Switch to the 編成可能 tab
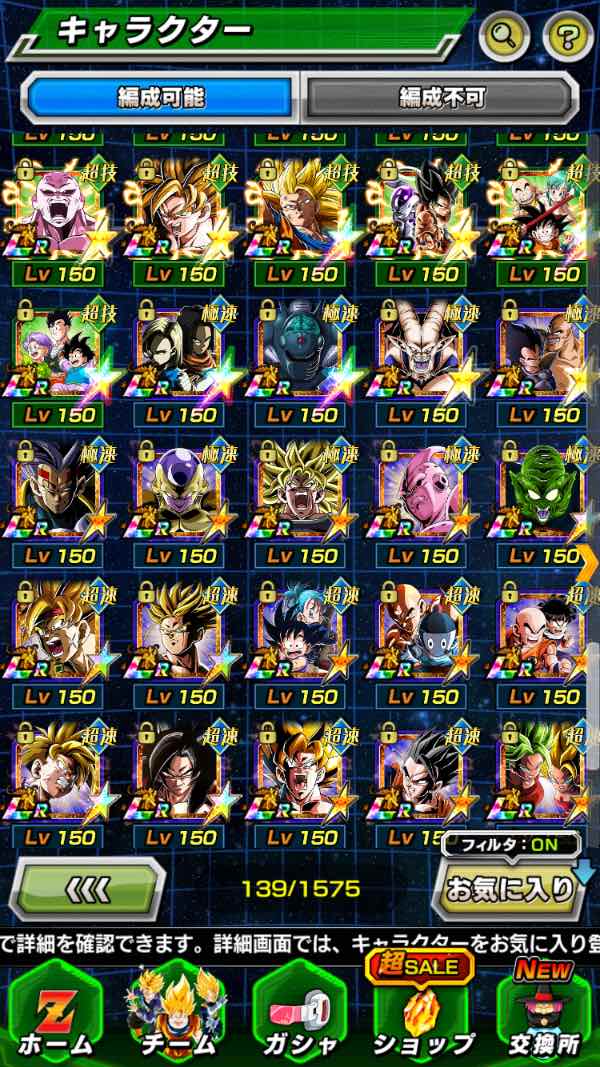This screenshot has width=600, height=1067. tap(161, 98)
